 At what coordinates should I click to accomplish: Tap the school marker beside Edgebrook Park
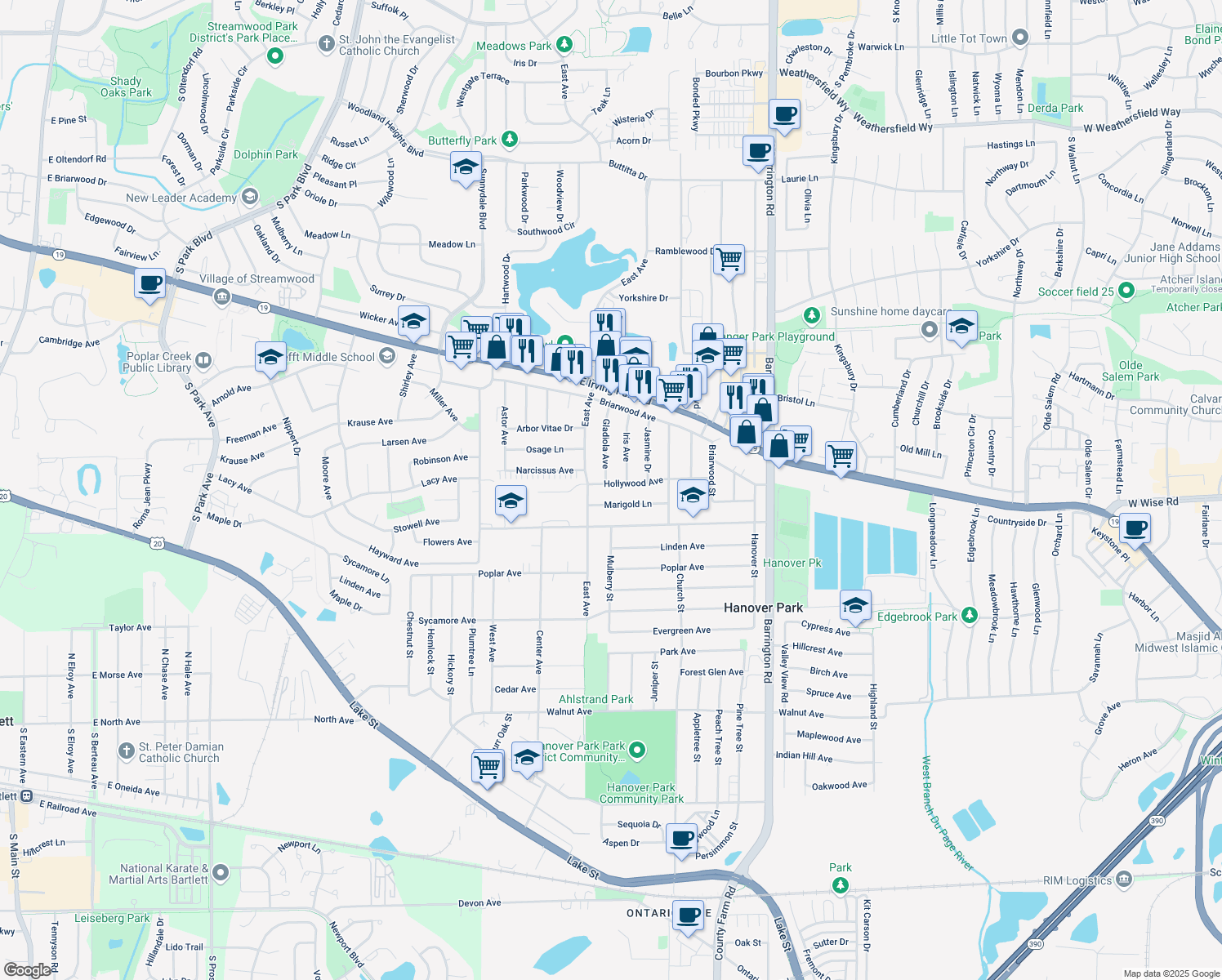click(855, 606)
